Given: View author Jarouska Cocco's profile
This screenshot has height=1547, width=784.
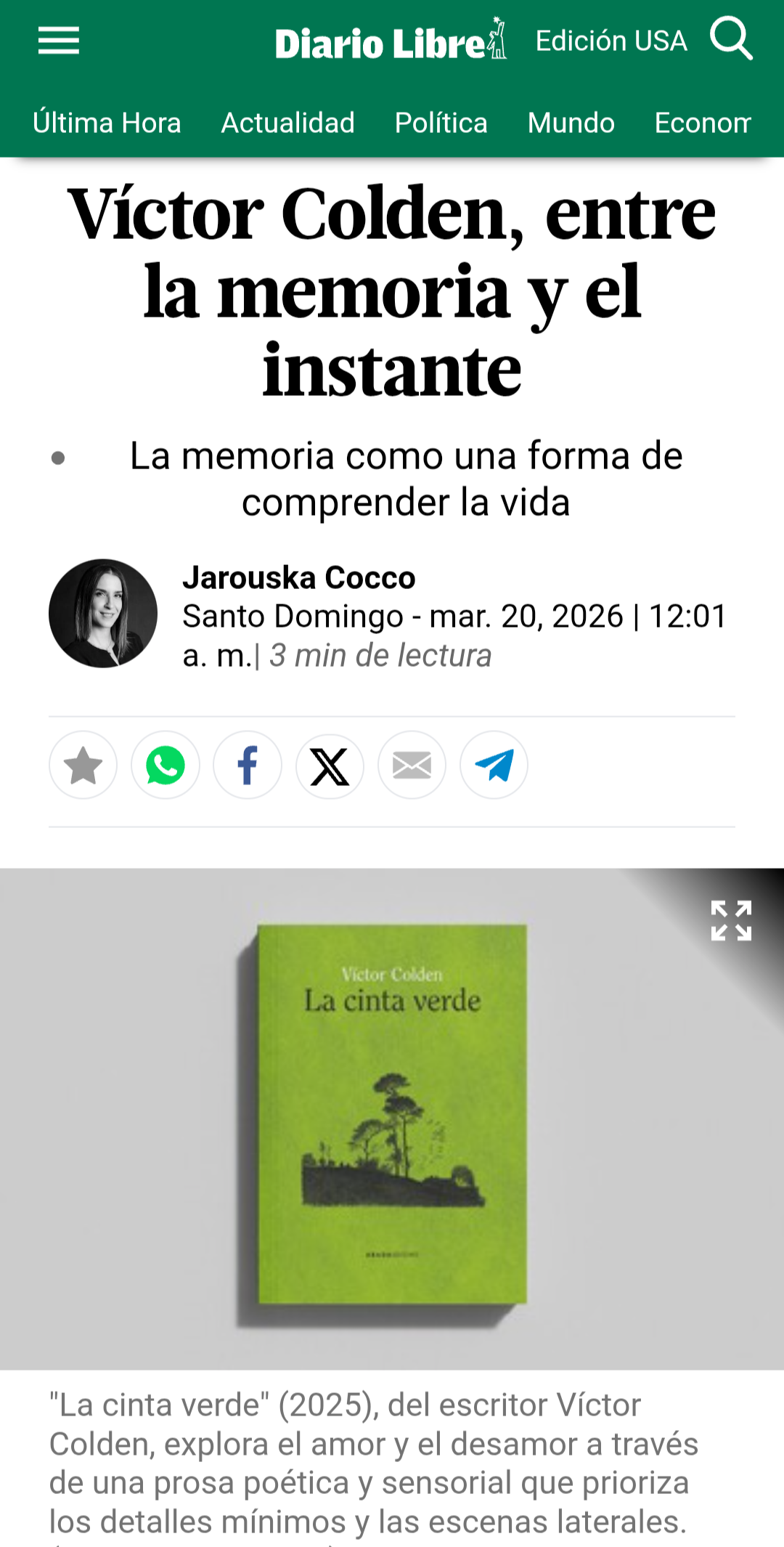Looking at the screenshot, I should point(298,577).
